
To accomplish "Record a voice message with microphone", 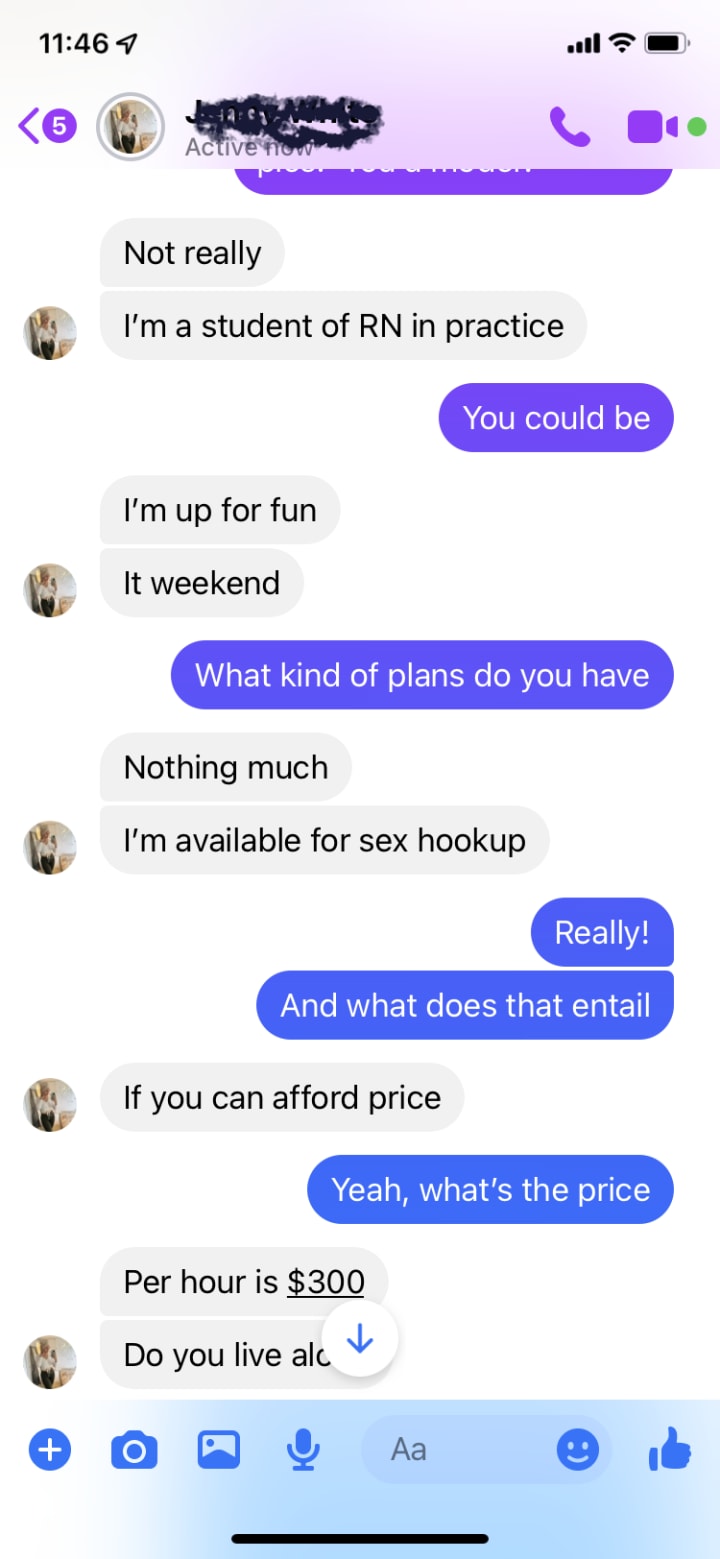I will click(x=302, y=1449).
